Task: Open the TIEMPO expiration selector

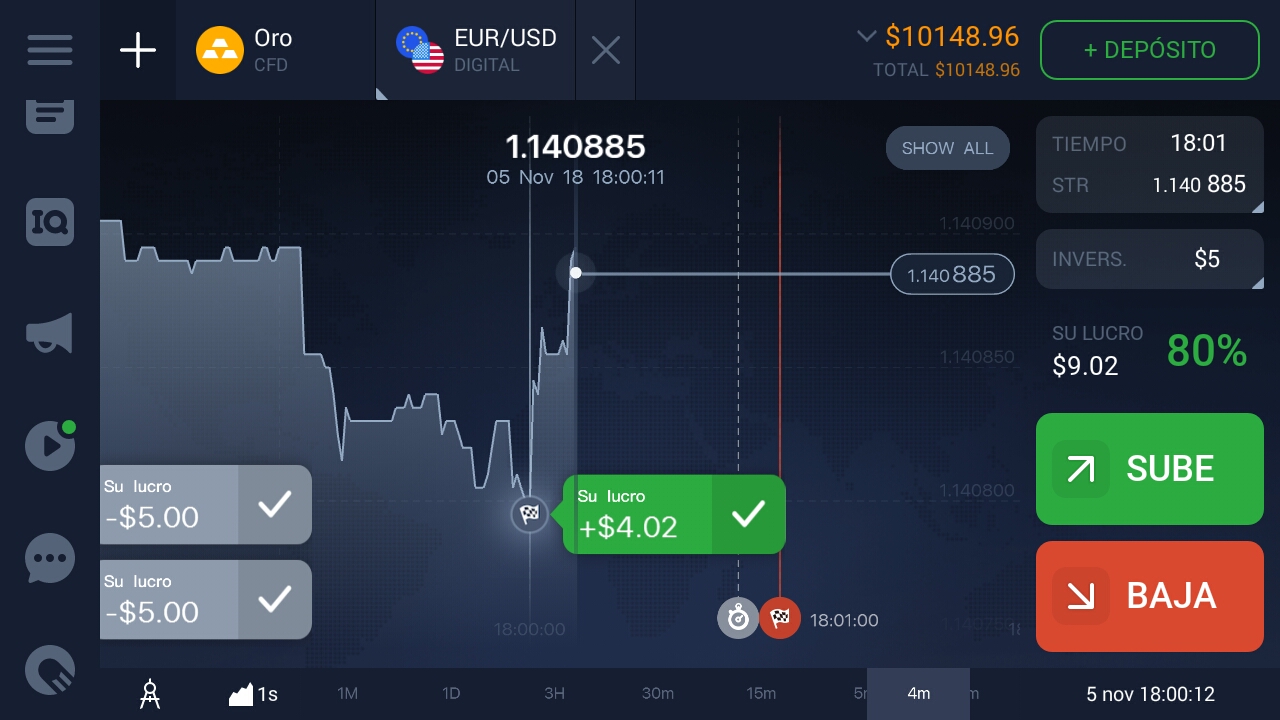Action: coord(1150,164)
